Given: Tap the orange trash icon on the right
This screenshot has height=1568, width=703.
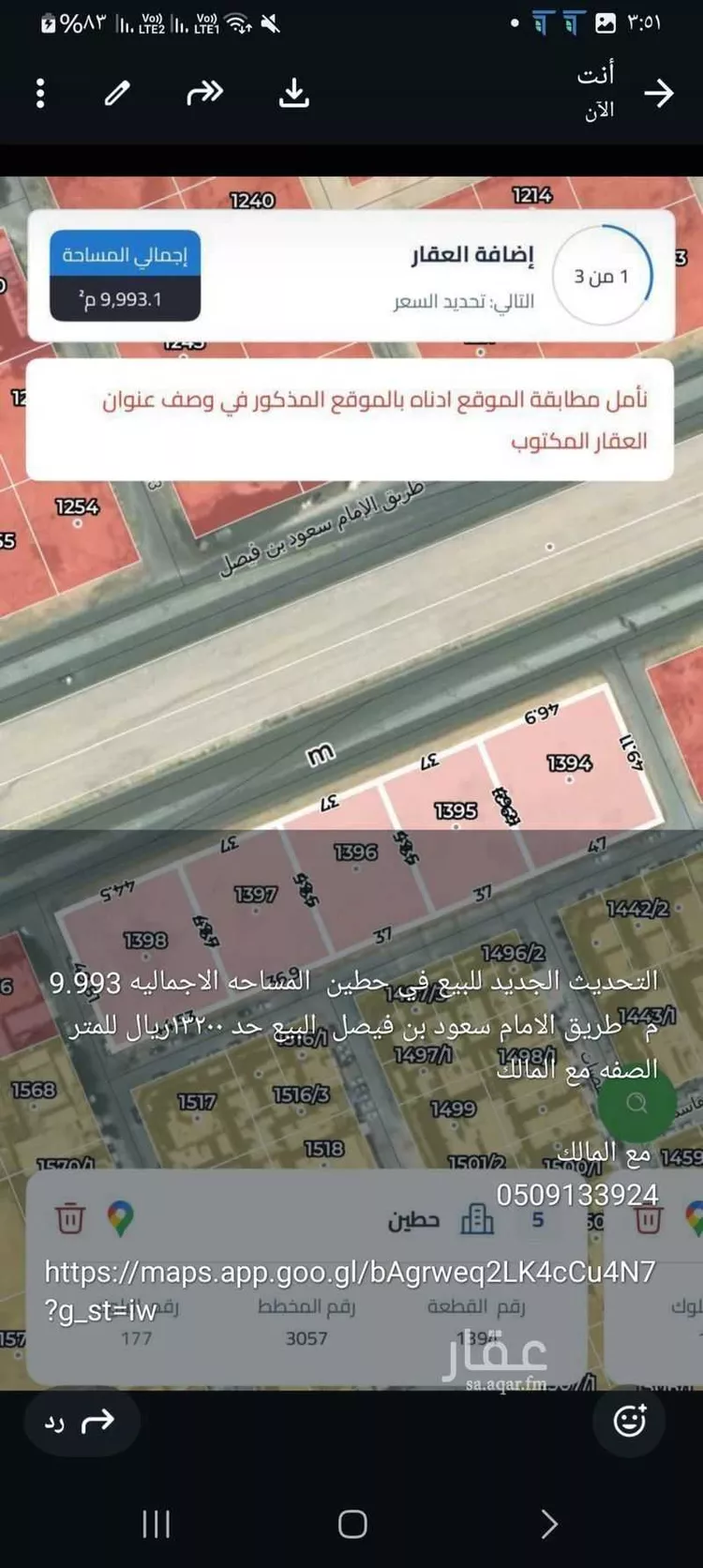Looking at the screenshot, I should (x=646, y=1217).
